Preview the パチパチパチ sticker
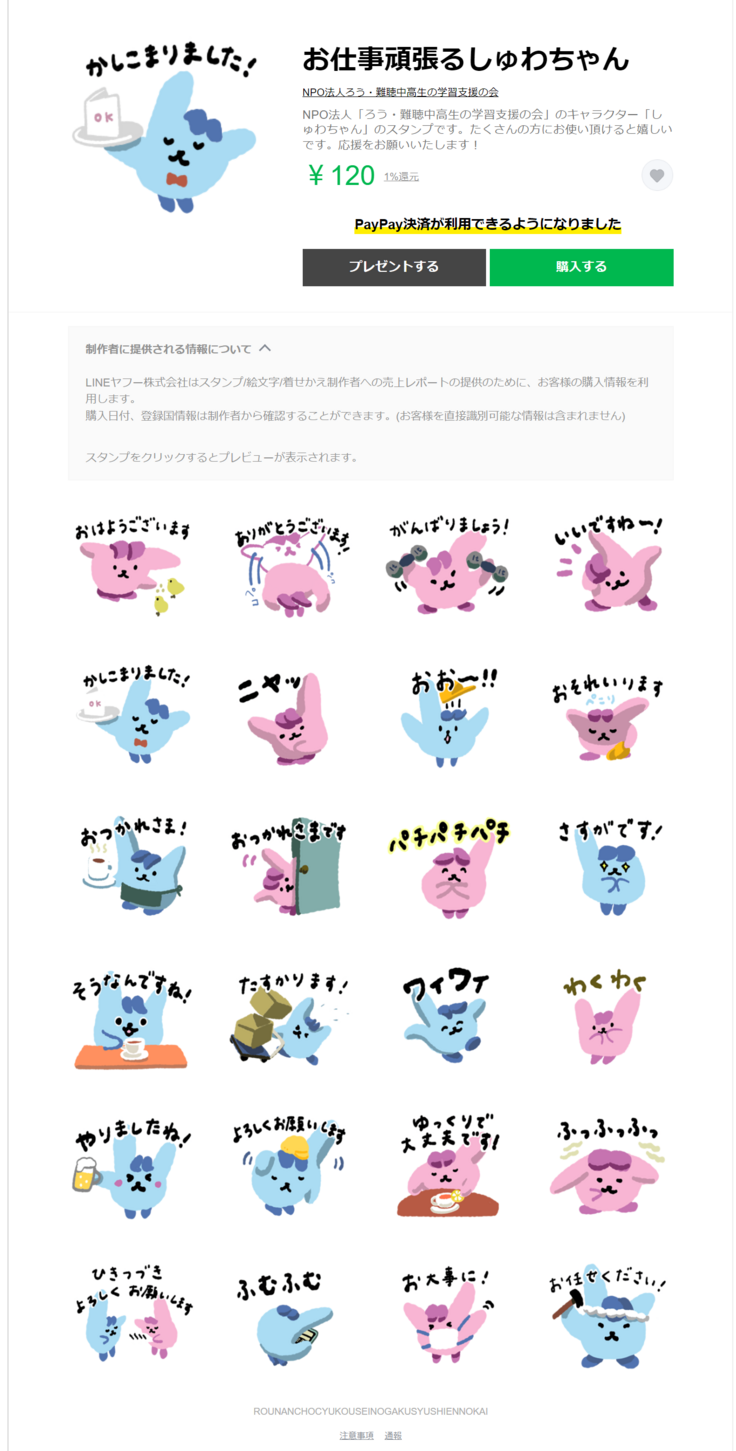Image resolution: width=736 pixels, height=1451 pixels. pos(449,867)
